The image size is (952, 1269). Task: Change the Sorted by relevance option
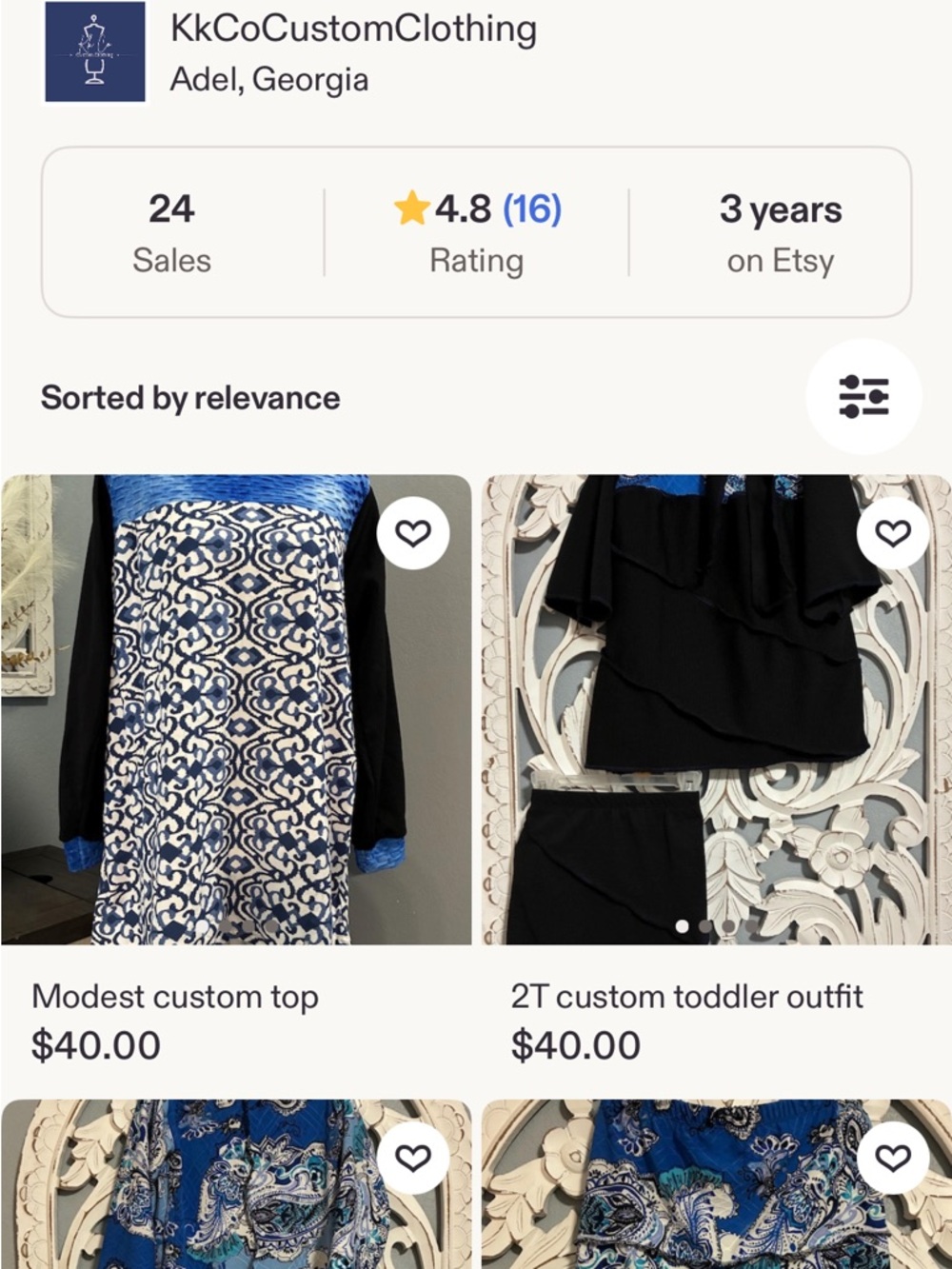tap(188, 398)
